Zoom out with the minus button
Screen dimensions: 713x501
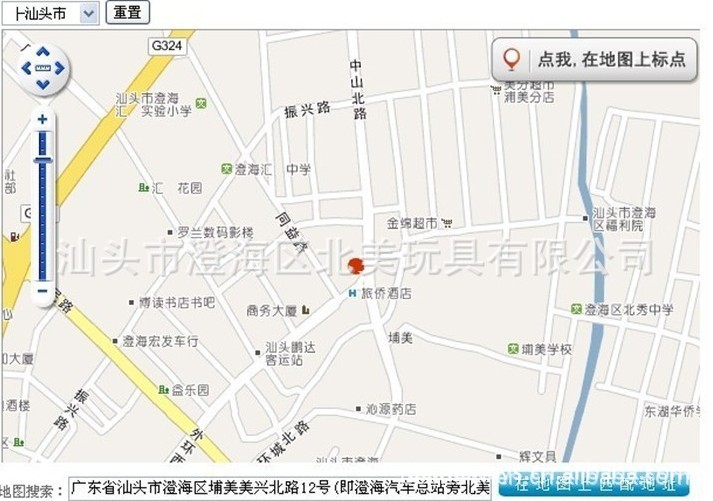tap(42, 293)
